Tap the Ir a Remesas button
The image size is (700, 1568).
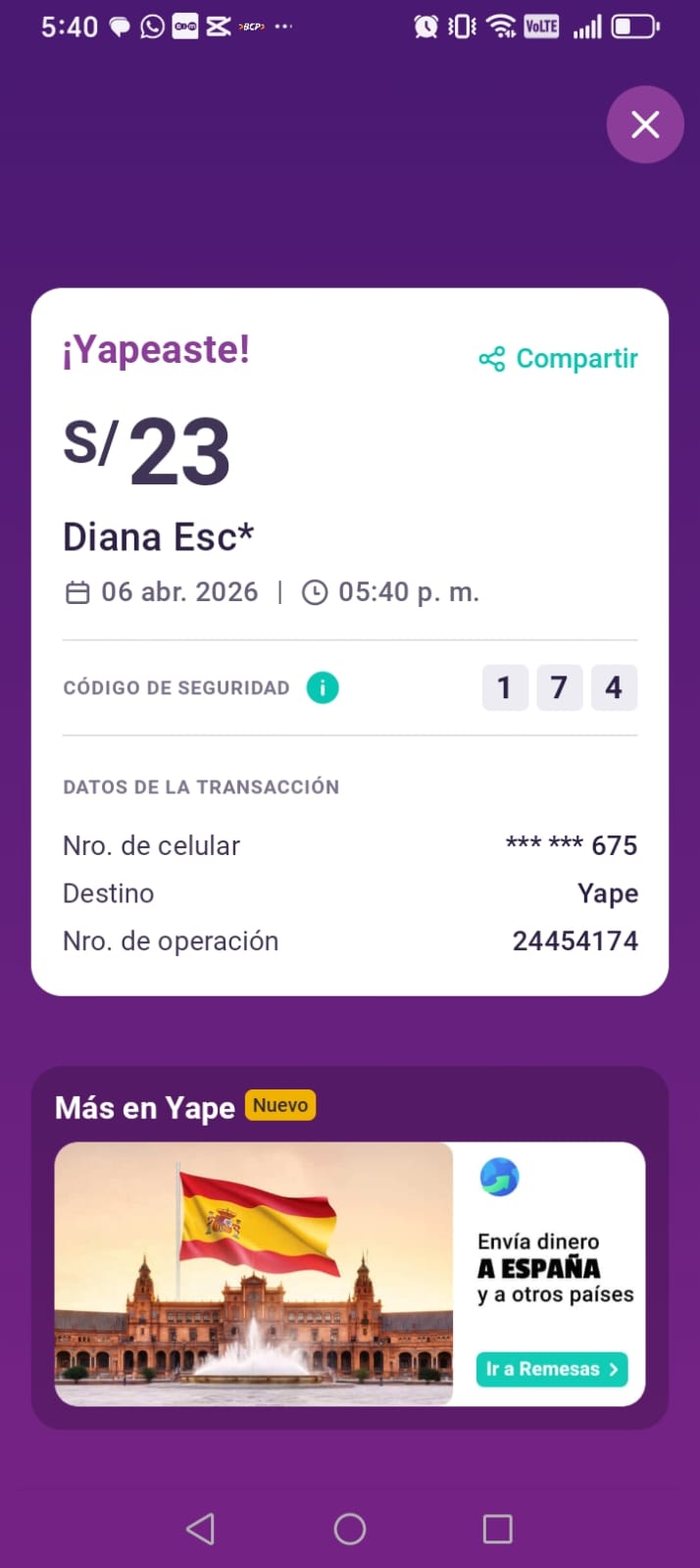point(553,1369)
